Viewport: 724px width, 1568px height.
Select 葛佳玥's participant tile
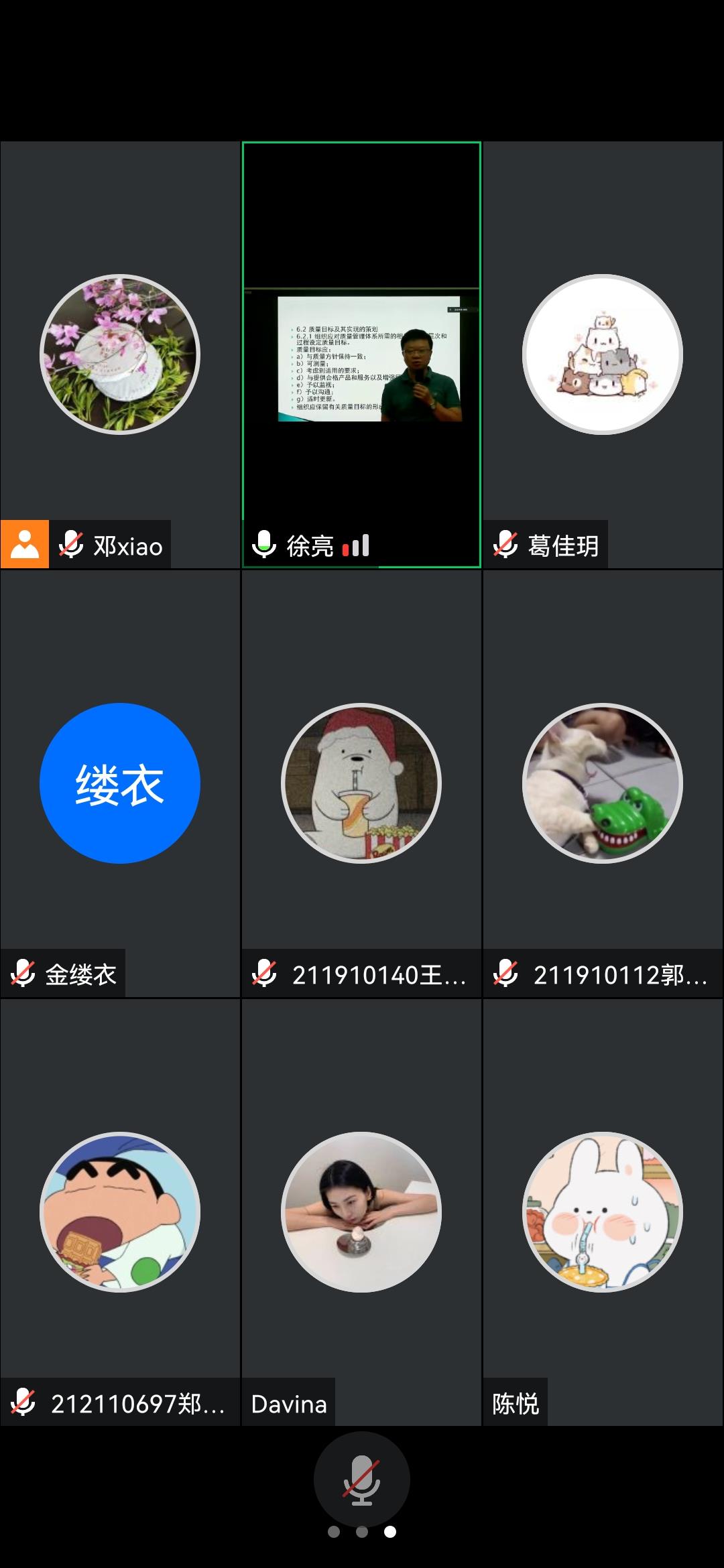(602, 355)
